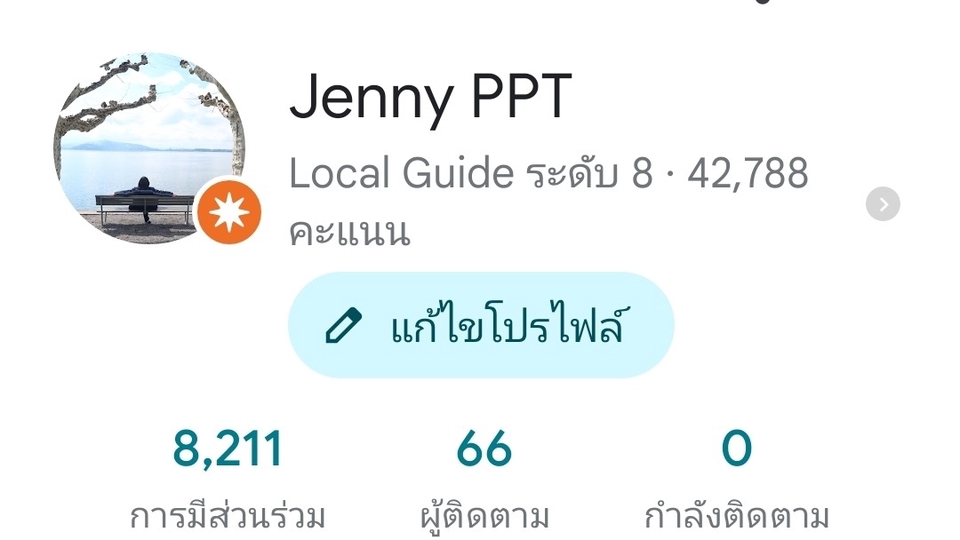View the 66 ผู้ติดตาม followers list
Screen dimensions: 960x540
tap(484, 478)
